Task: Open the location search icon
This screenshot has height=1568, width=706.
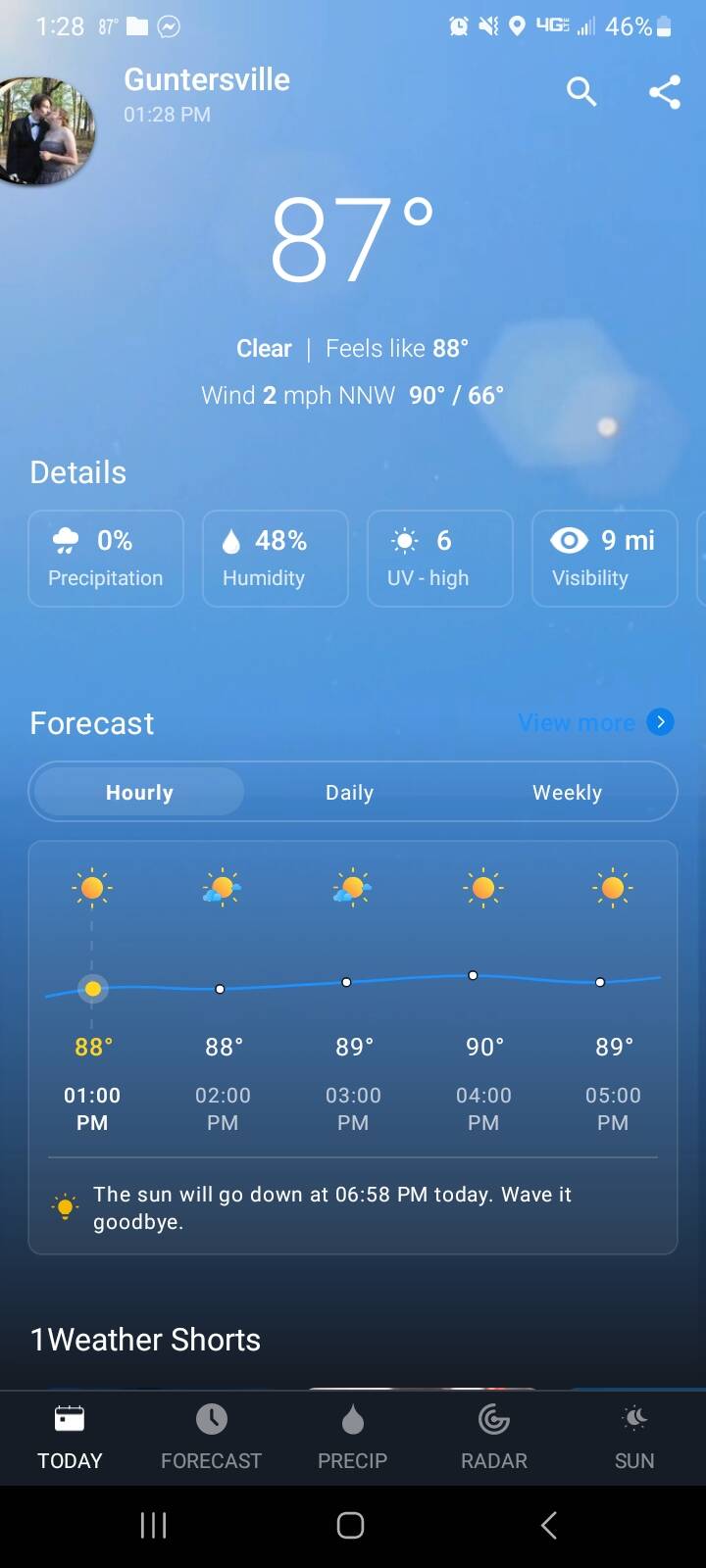Action: pyautogui.click(x=581, y=92)
